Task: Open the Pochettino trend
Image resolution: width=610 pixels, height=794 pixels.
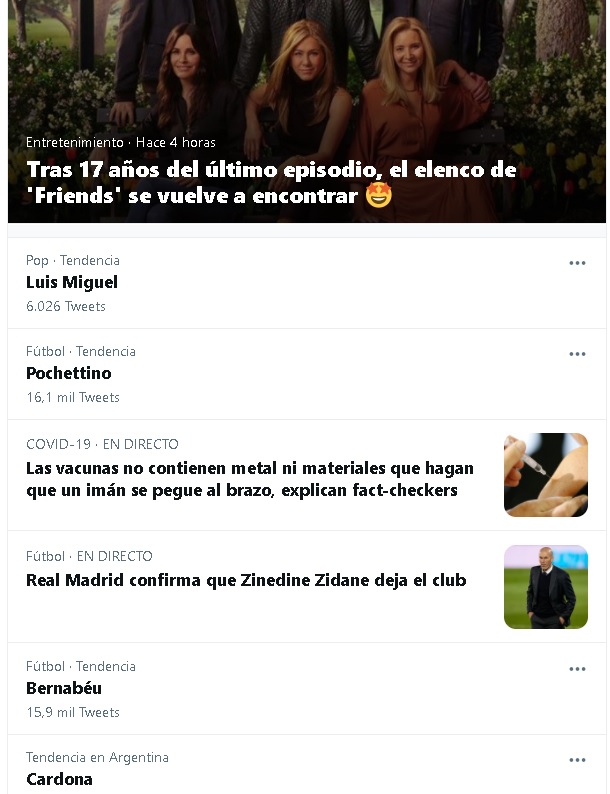Action: [69, 373]
